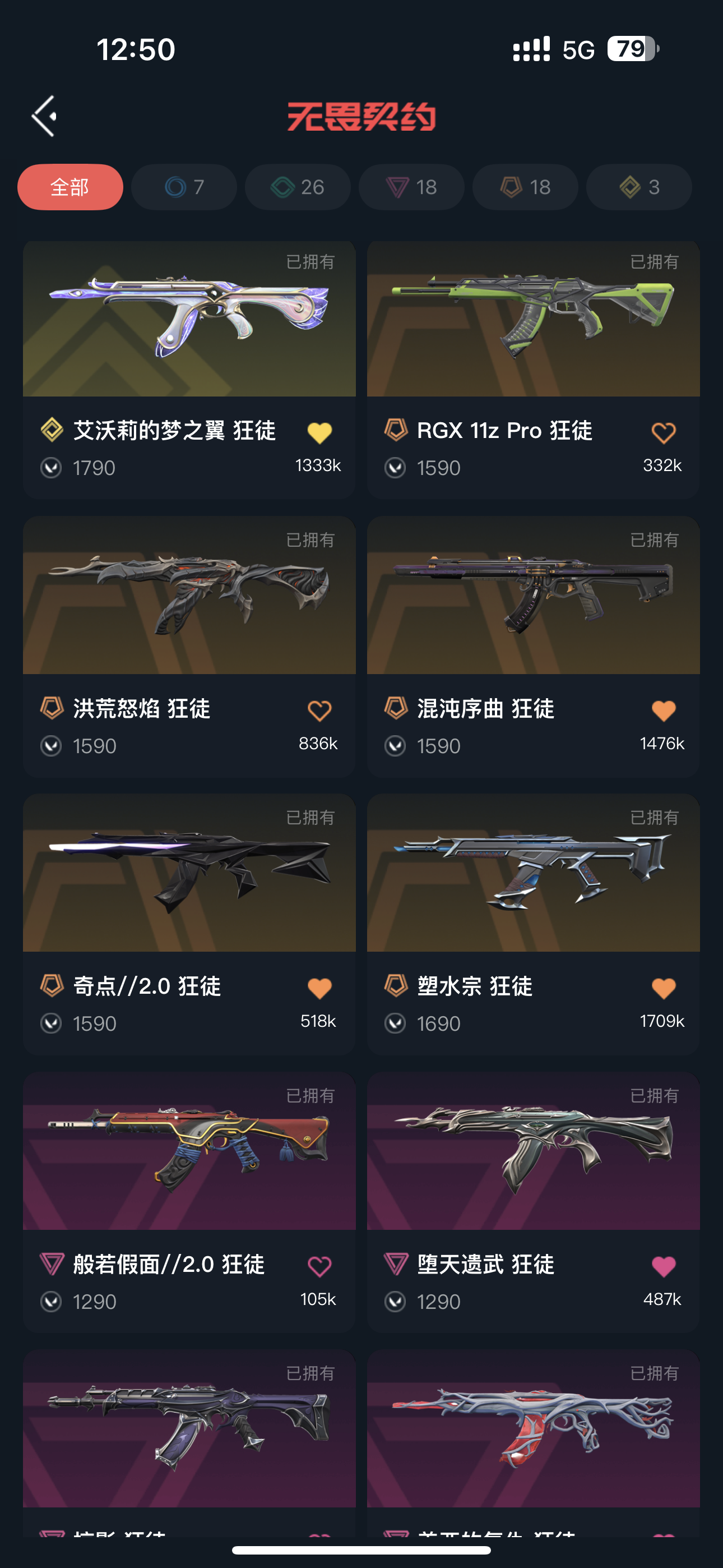Screen dimensions: 723x1568
Task: Open the 奇点//2.0 狂徒 skin card
Action: tap(189, 874)
